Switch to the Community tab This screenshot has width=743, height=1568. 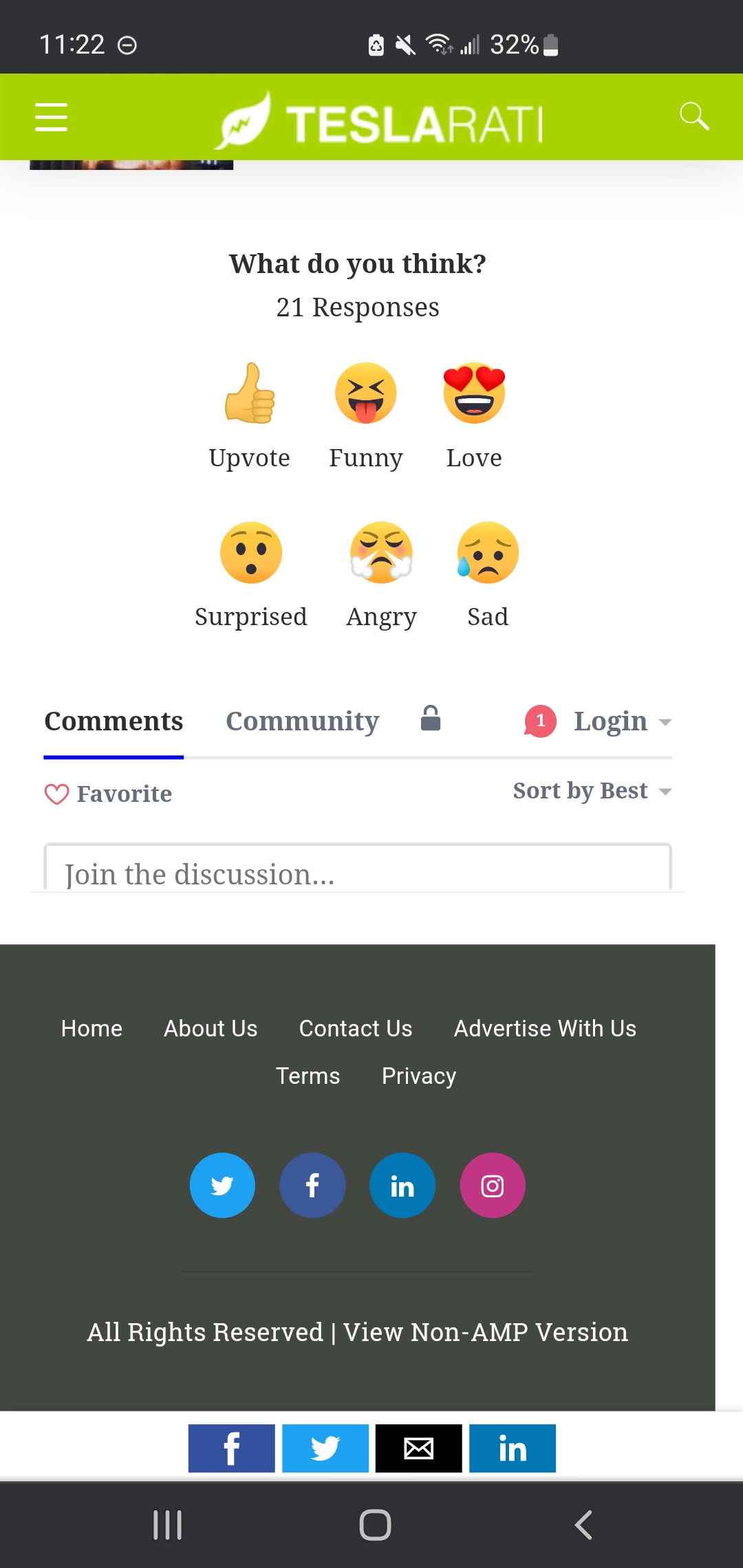303,721
